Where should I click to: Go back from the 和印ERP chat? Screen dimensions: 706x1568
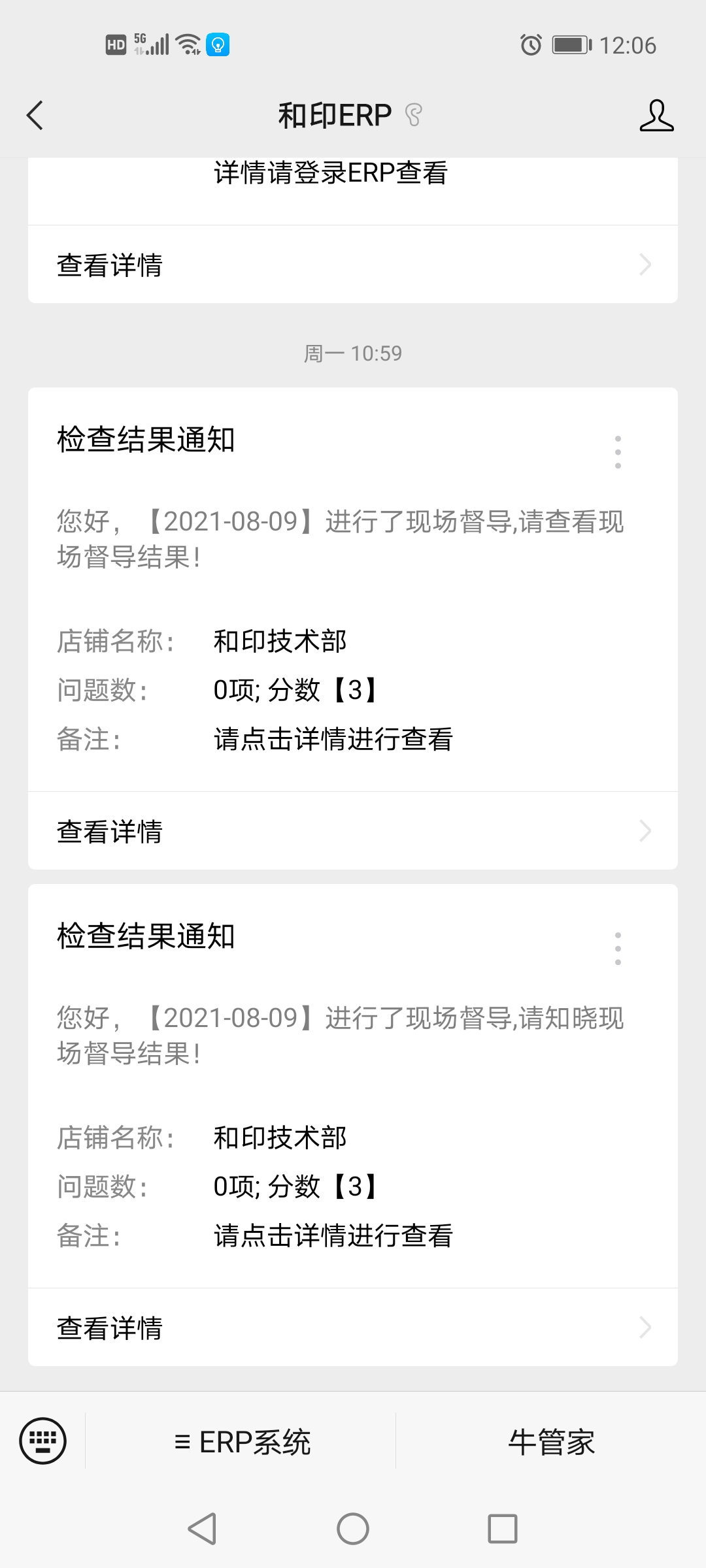(35, 116)
